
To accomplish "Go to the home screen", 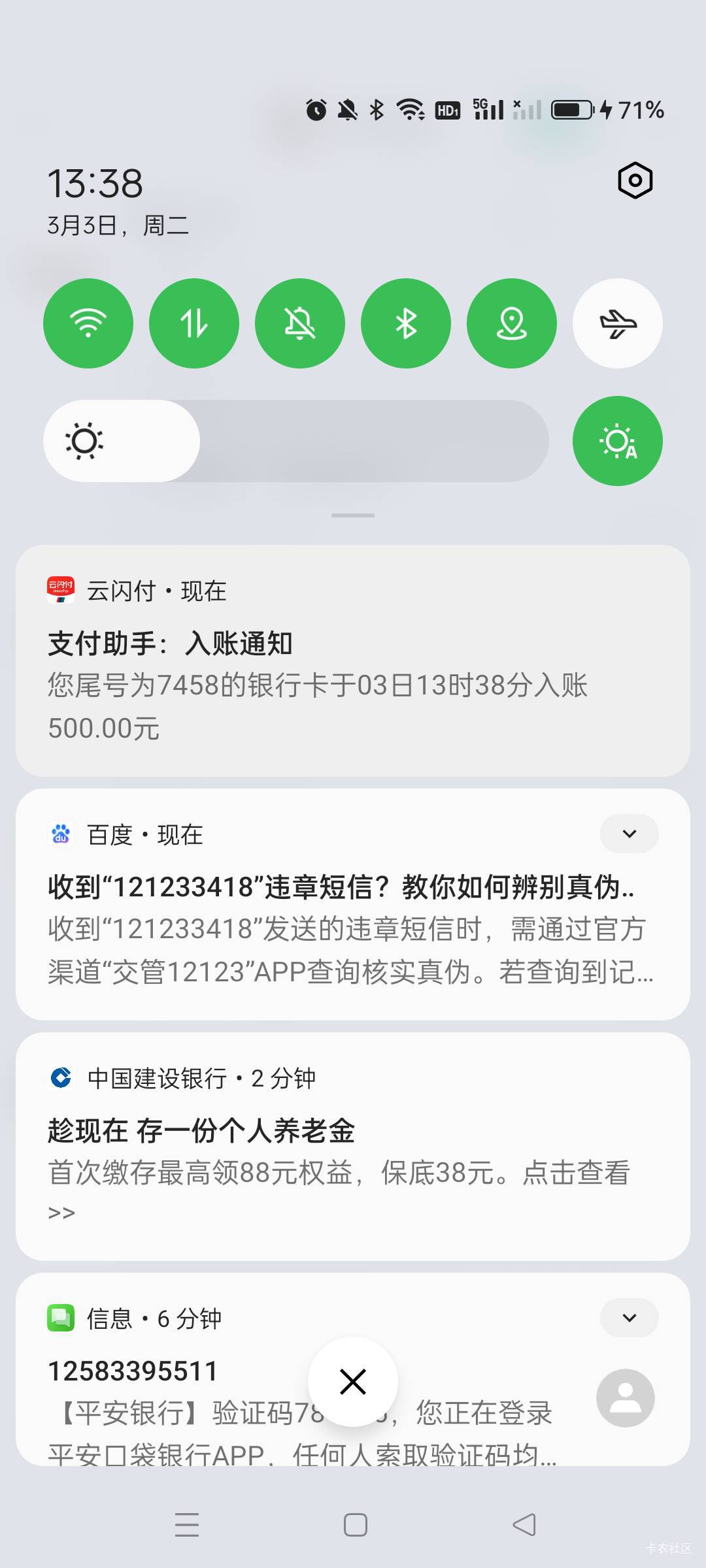I will pyautogui.click(x=356, y=1525).
